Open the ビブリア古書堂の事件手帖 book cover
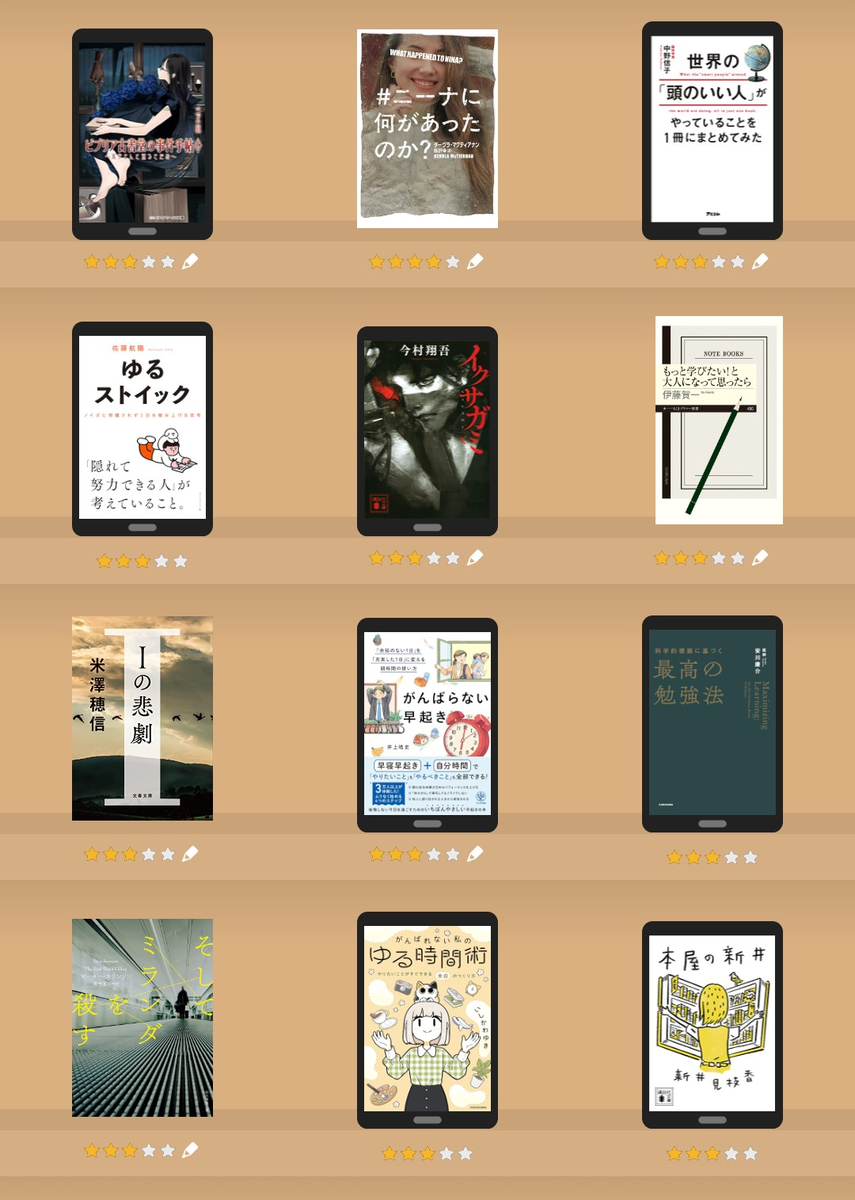Viewport: 855px width, 1200px height. [142, 134]
